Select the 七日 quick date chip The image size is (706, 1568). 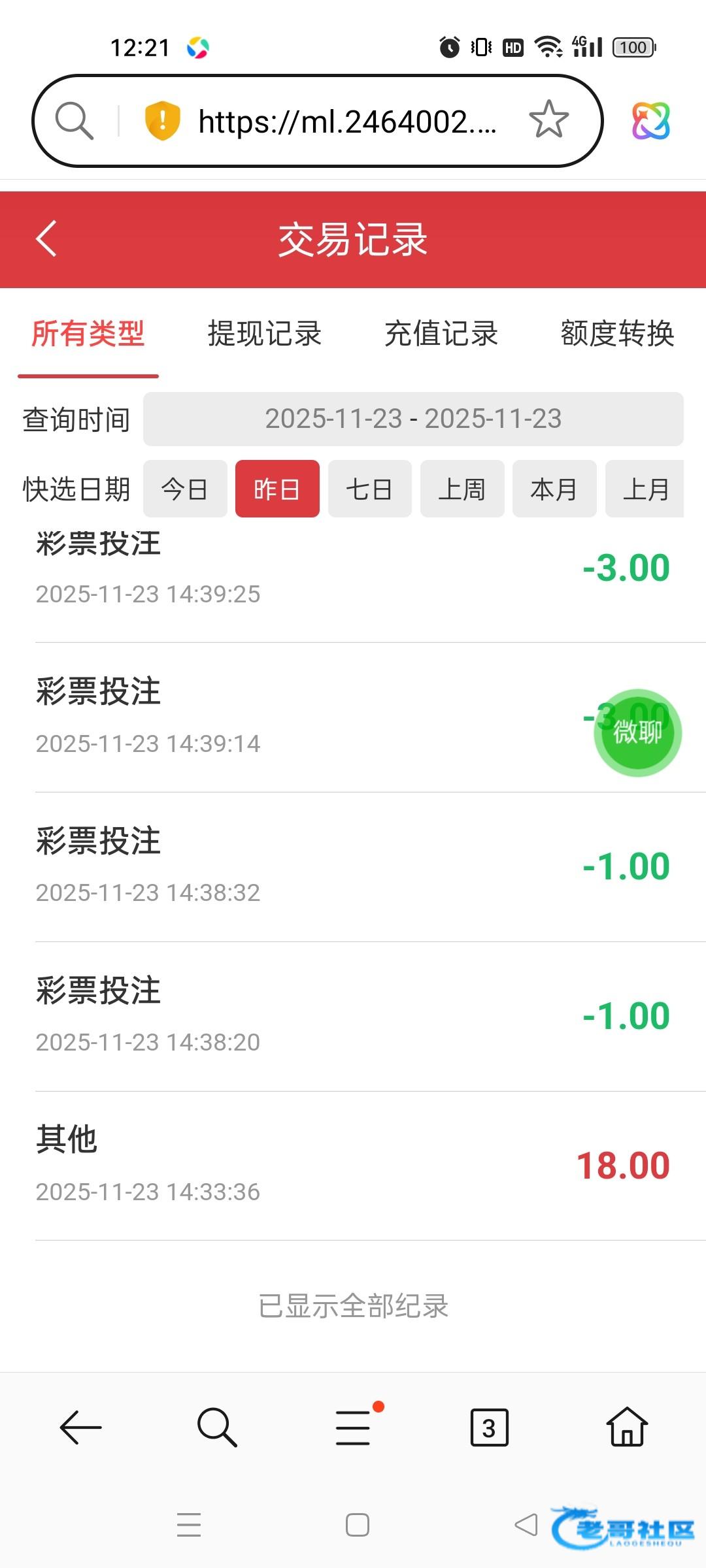370,489
